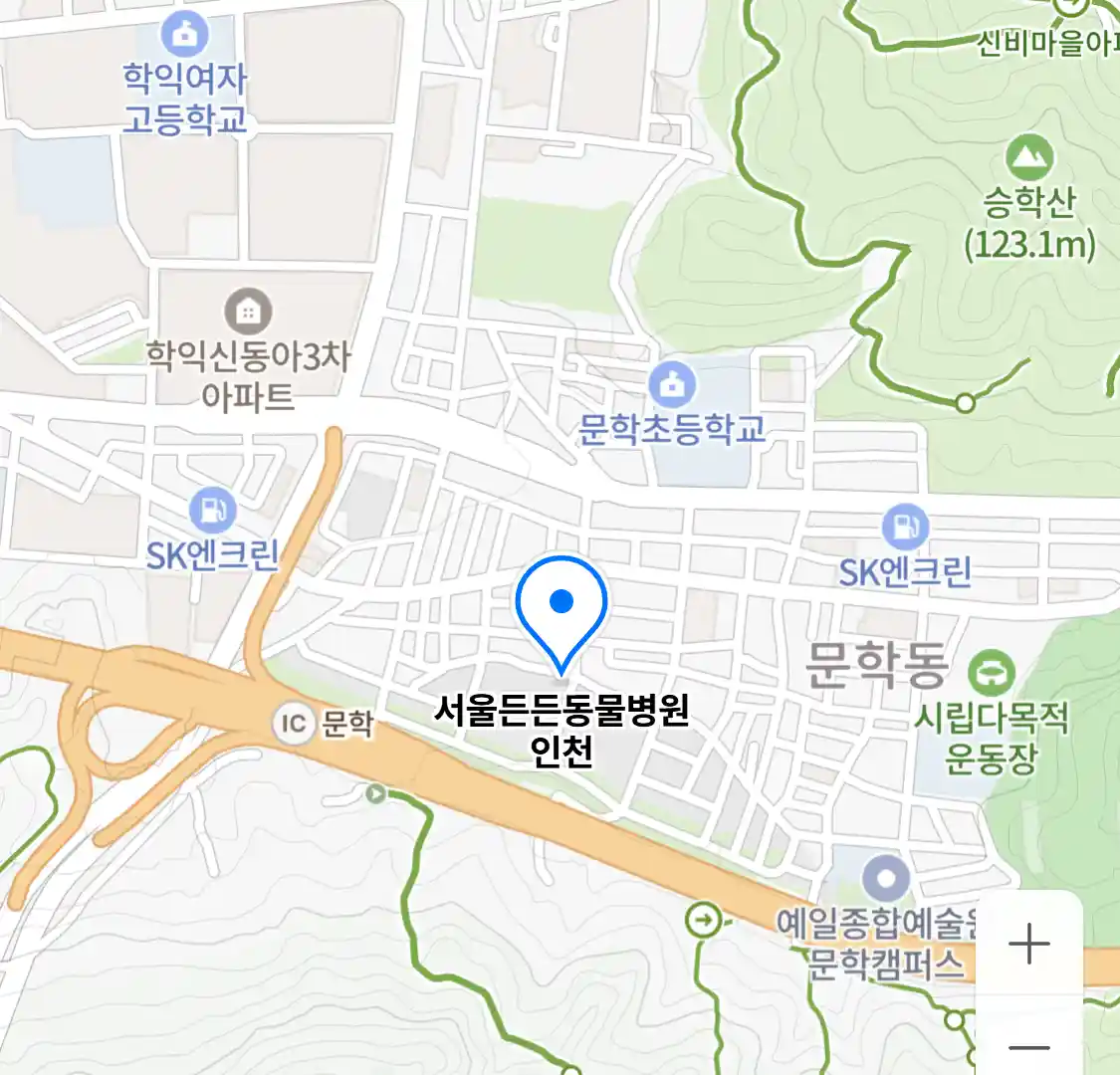This screenshot has width=1120, height=1075.
Task: Open 예일종합예술원 문학캠퍼스 marker
Action: point(885,880)
